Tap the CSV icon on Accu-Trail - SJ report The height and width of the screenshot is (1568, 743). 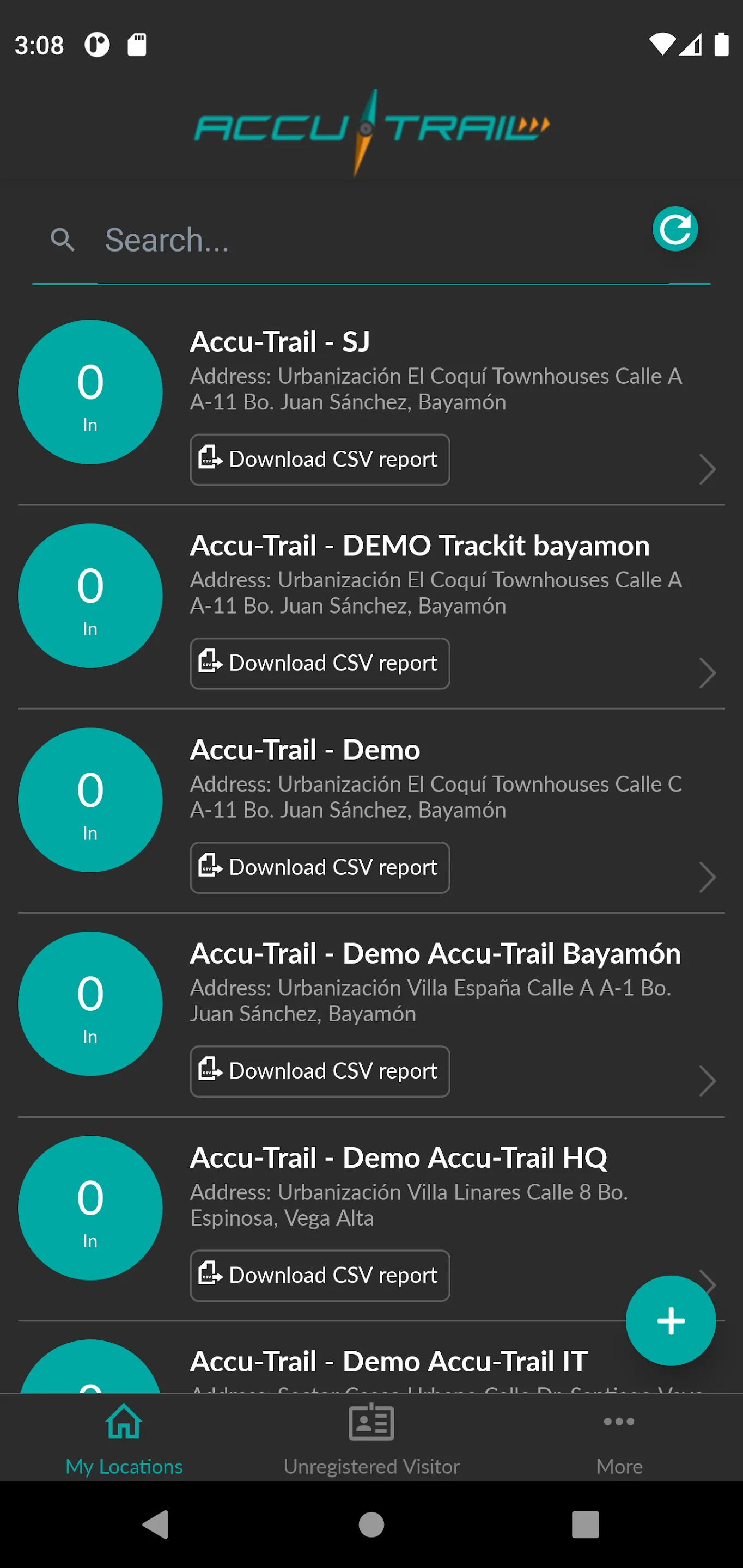point(210,459)
